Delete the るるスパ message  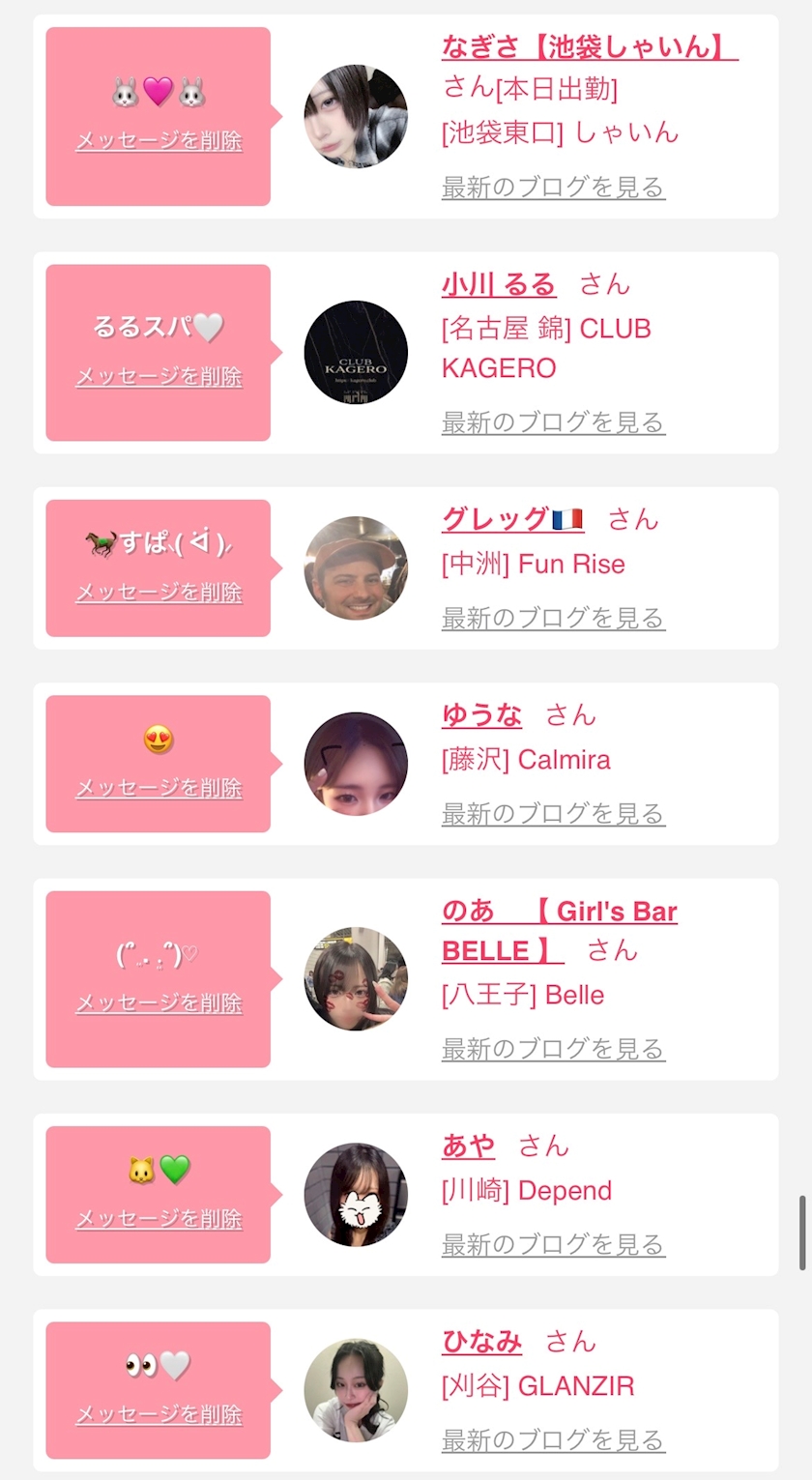pos(159,376)
